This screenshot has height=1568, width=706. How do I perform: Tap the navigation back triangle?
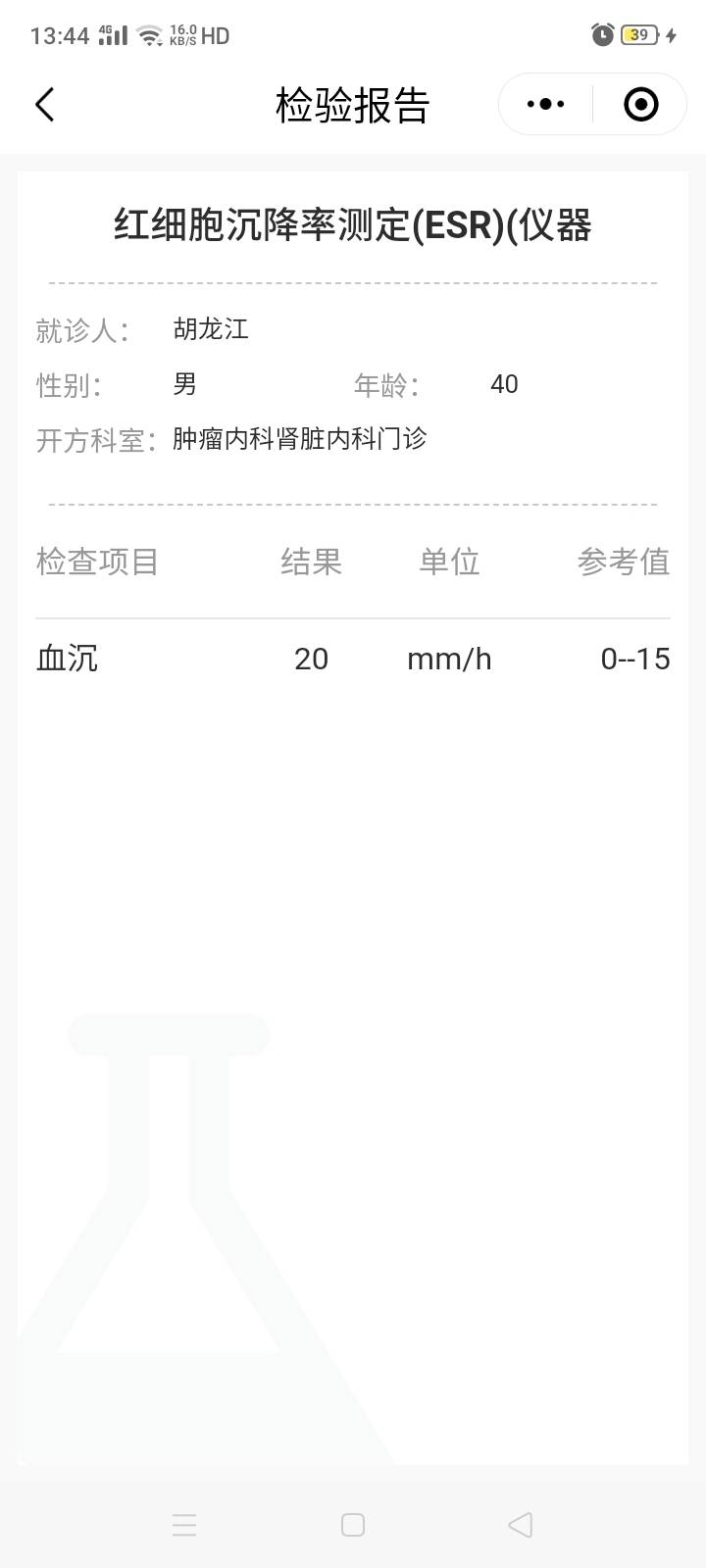(x=520, y=1525)
